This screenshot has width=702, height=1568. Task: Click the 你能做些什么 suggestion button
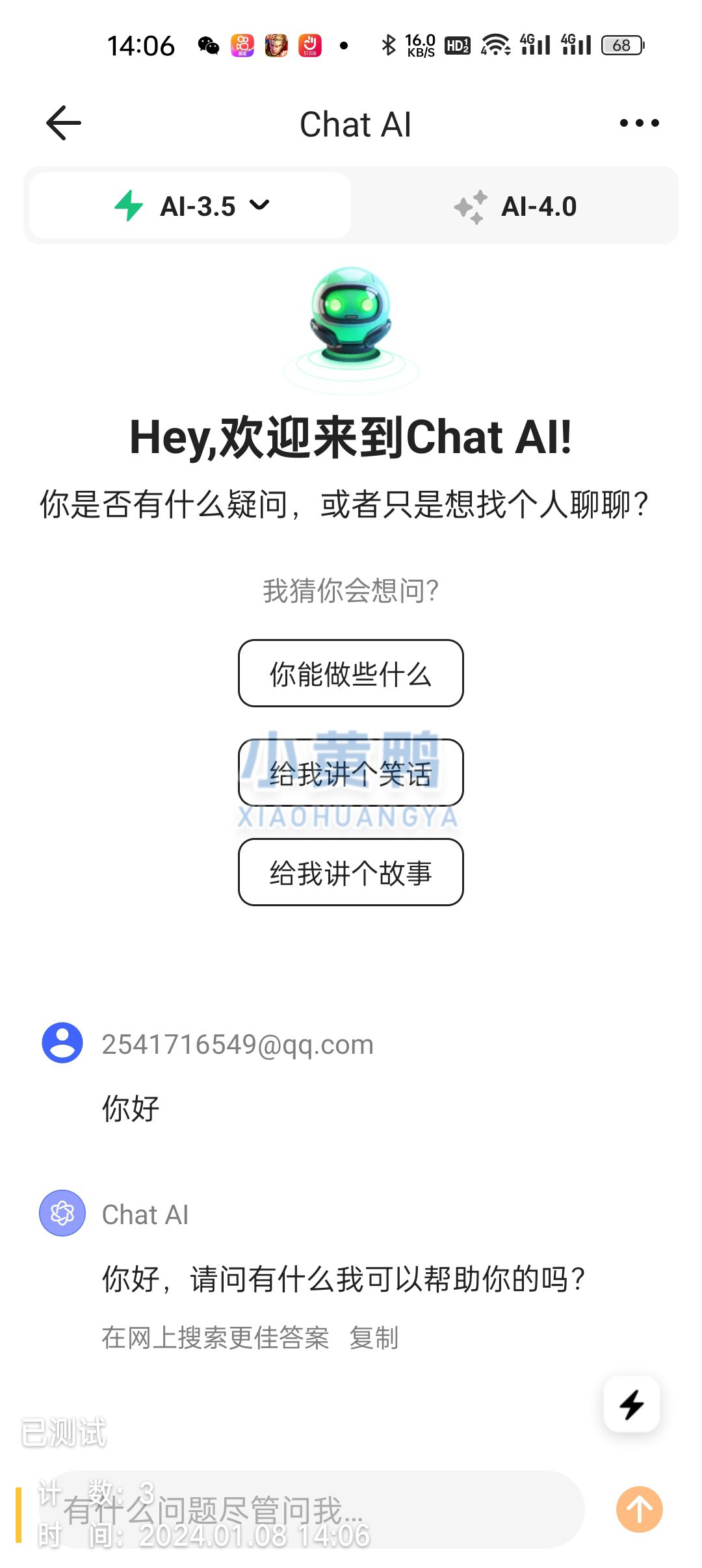(x=351, y=674)
